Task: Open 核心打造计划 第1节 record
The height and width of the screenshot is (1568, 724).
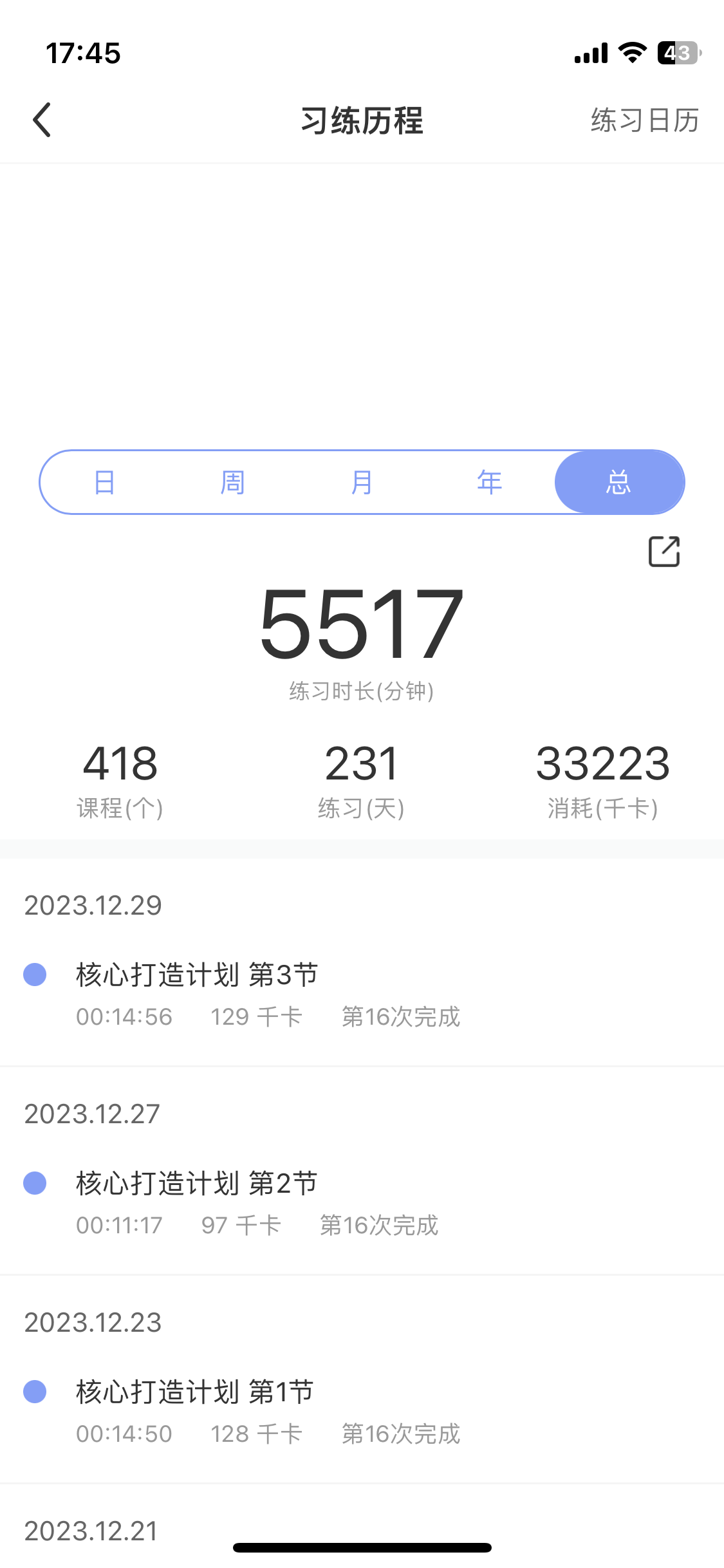Action: pyautogui.click(x=194, y=1392)
